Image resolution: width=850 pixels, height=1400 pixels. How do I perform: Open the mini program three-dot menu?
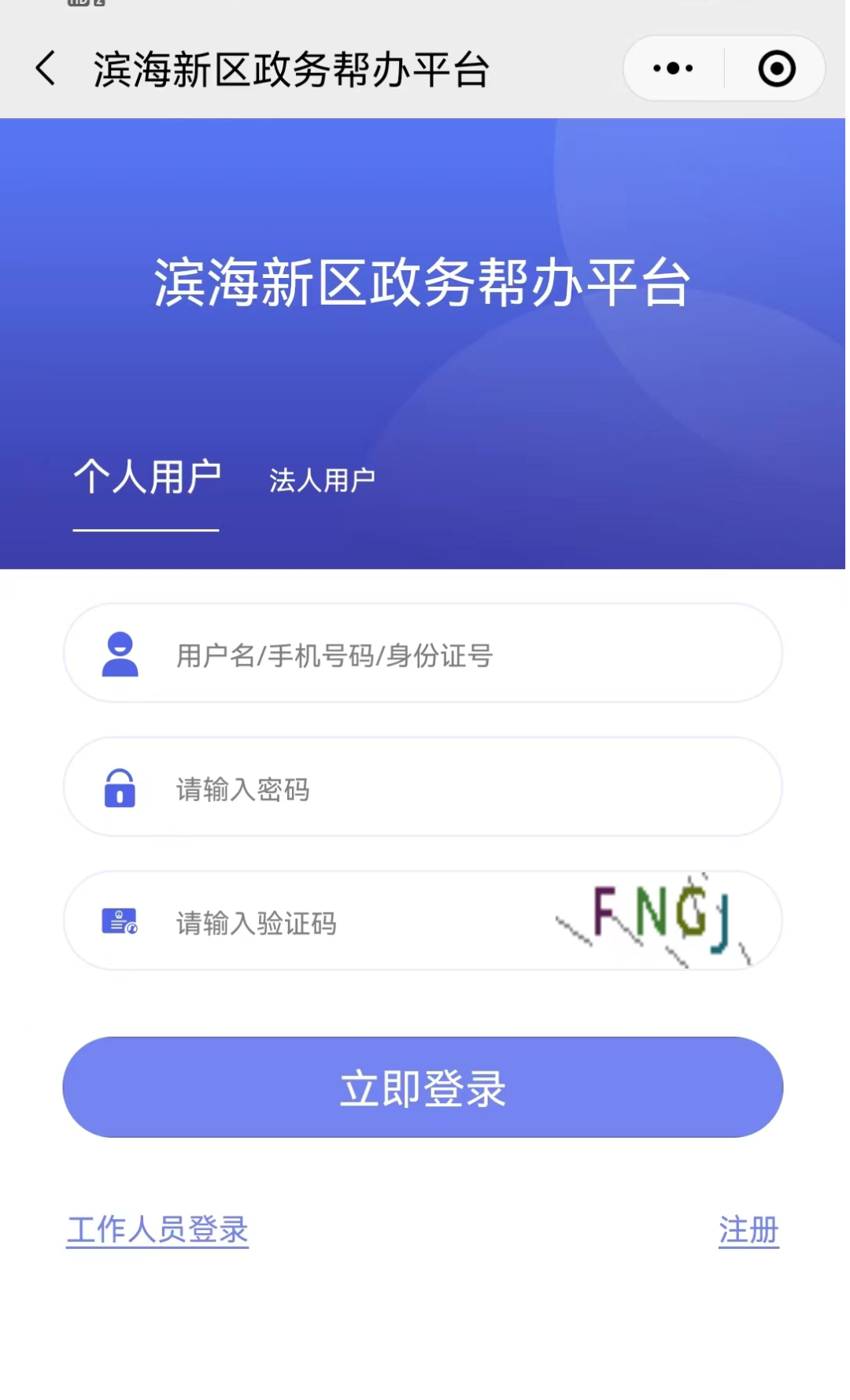point(673,69)
